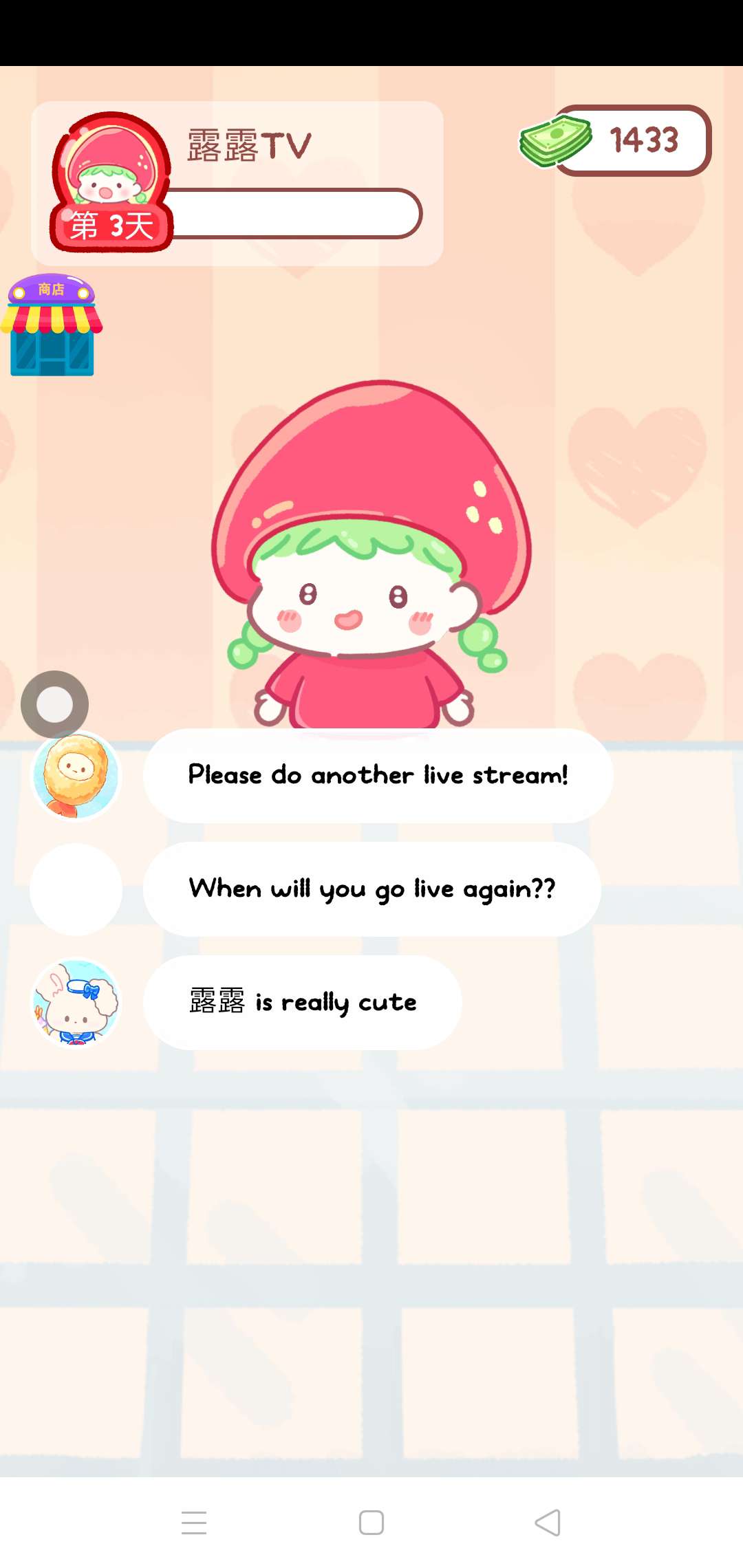Open the 商店 shop icon
The width and height of the screenshot is (743, 1568).
tap(52, 325)
